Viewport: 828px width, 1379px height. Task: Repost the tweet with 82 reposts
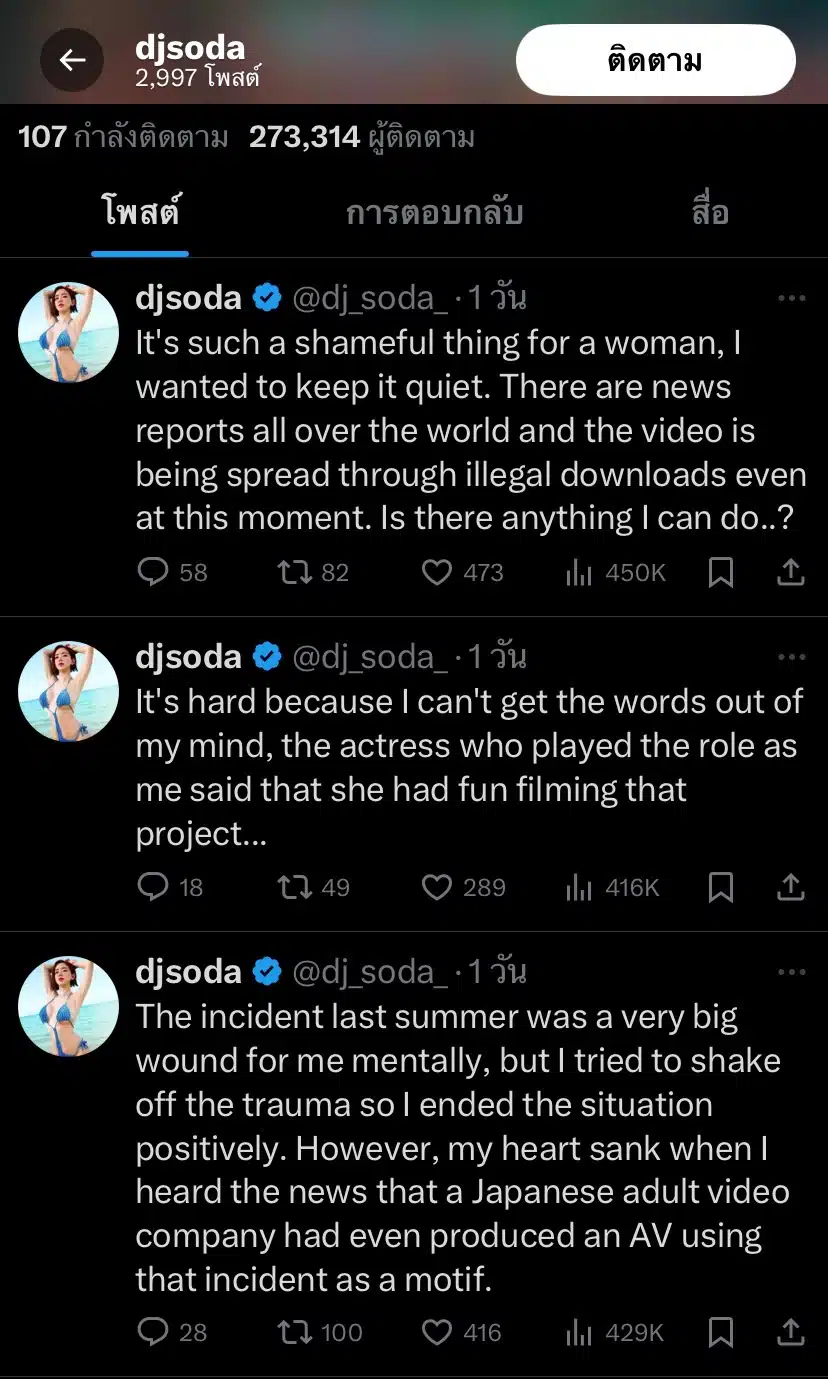pos(295,572)
